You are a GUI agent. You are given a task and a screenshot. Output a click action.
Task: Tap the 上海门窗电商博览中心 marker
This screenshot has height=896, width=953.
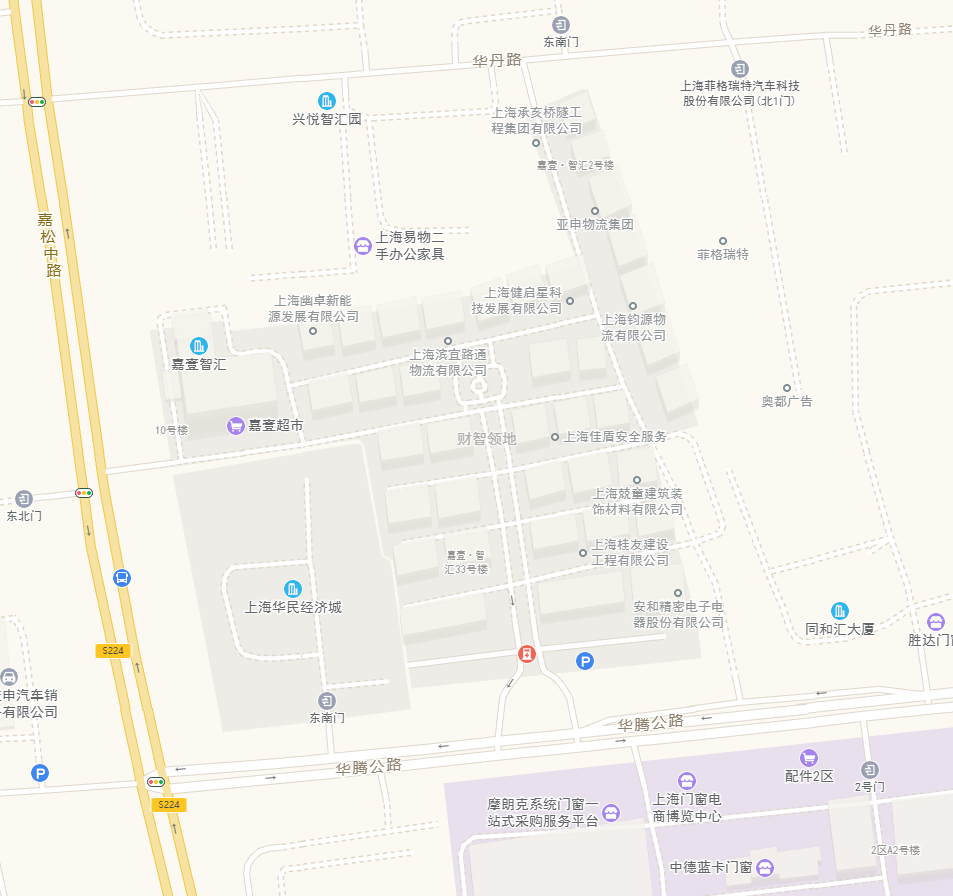click(x=687, y=781)
